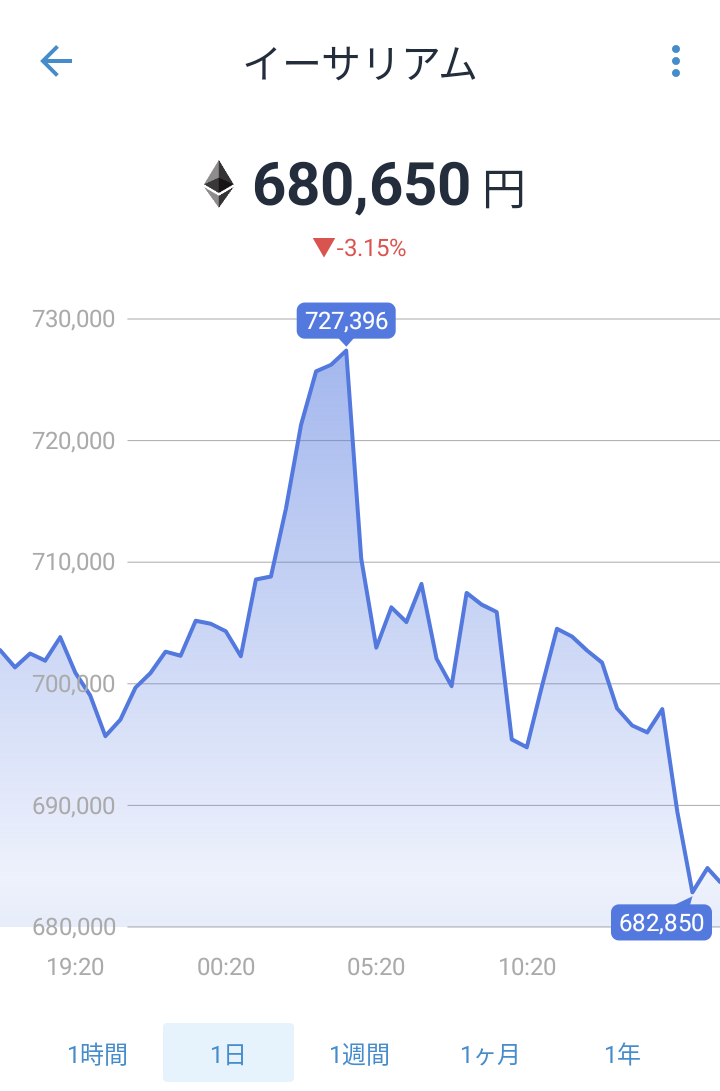
Task: Switch chart to 1時間 range
Action: 98,1053
